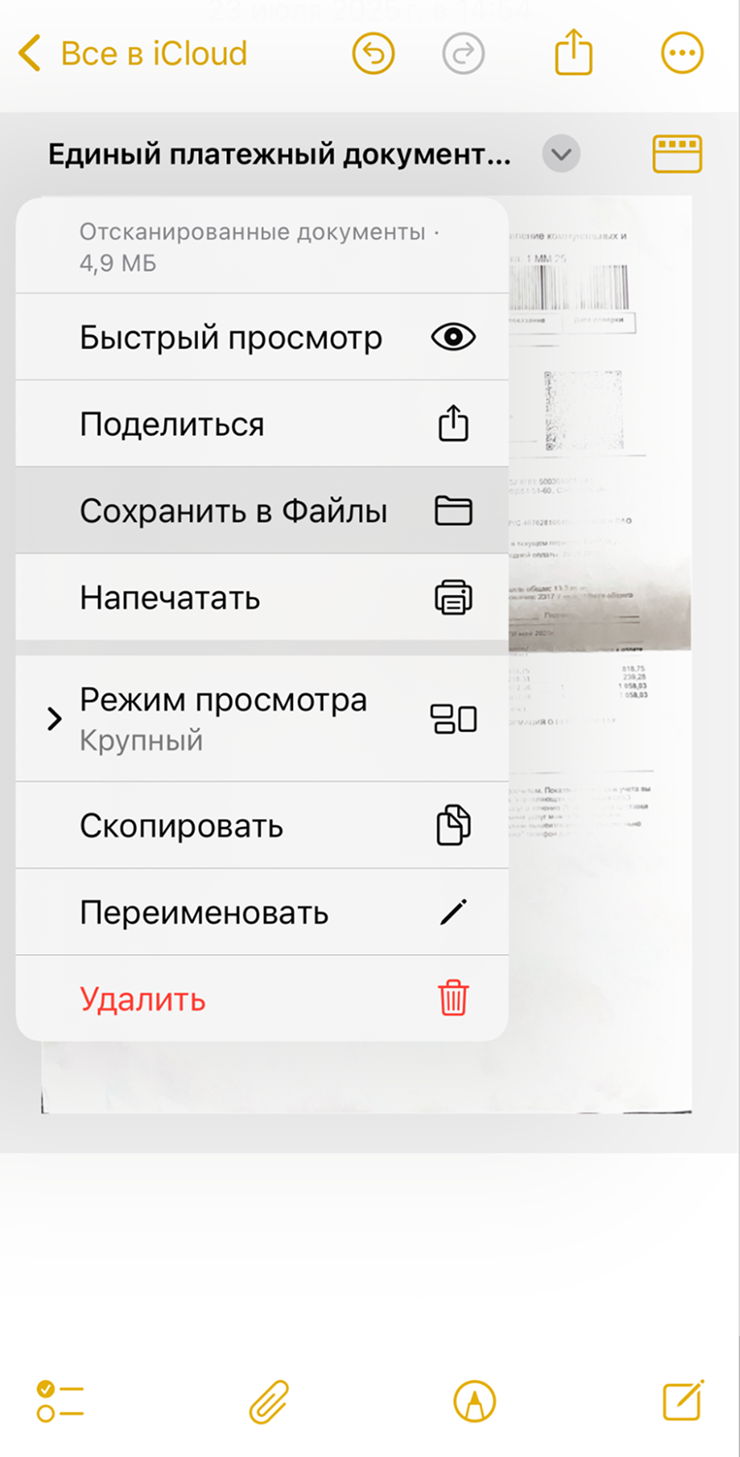Expand Режим просмотра options
Screen dimensions: 740x1457
coord(262,719)
